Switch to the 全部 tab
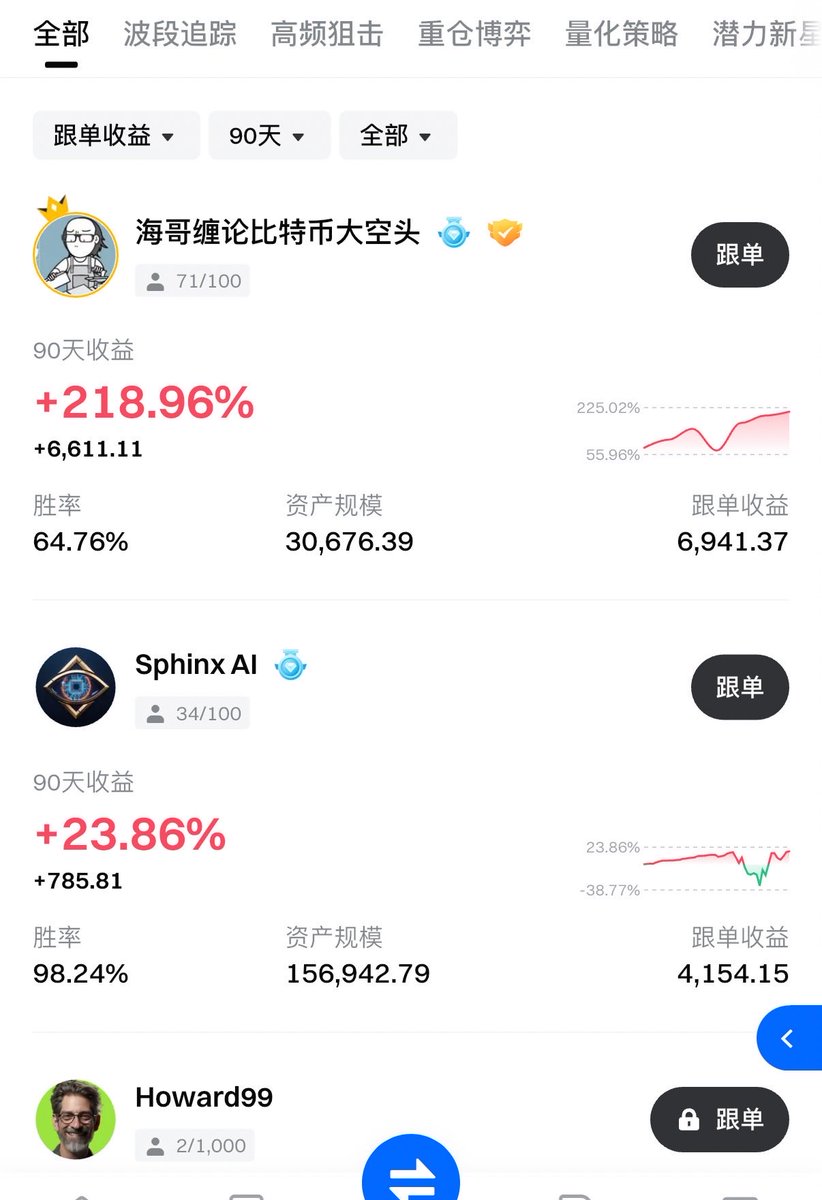Image resolution: width=822 pixels, height=1200 pixels. pyautogui.click(x=61, y=35)
